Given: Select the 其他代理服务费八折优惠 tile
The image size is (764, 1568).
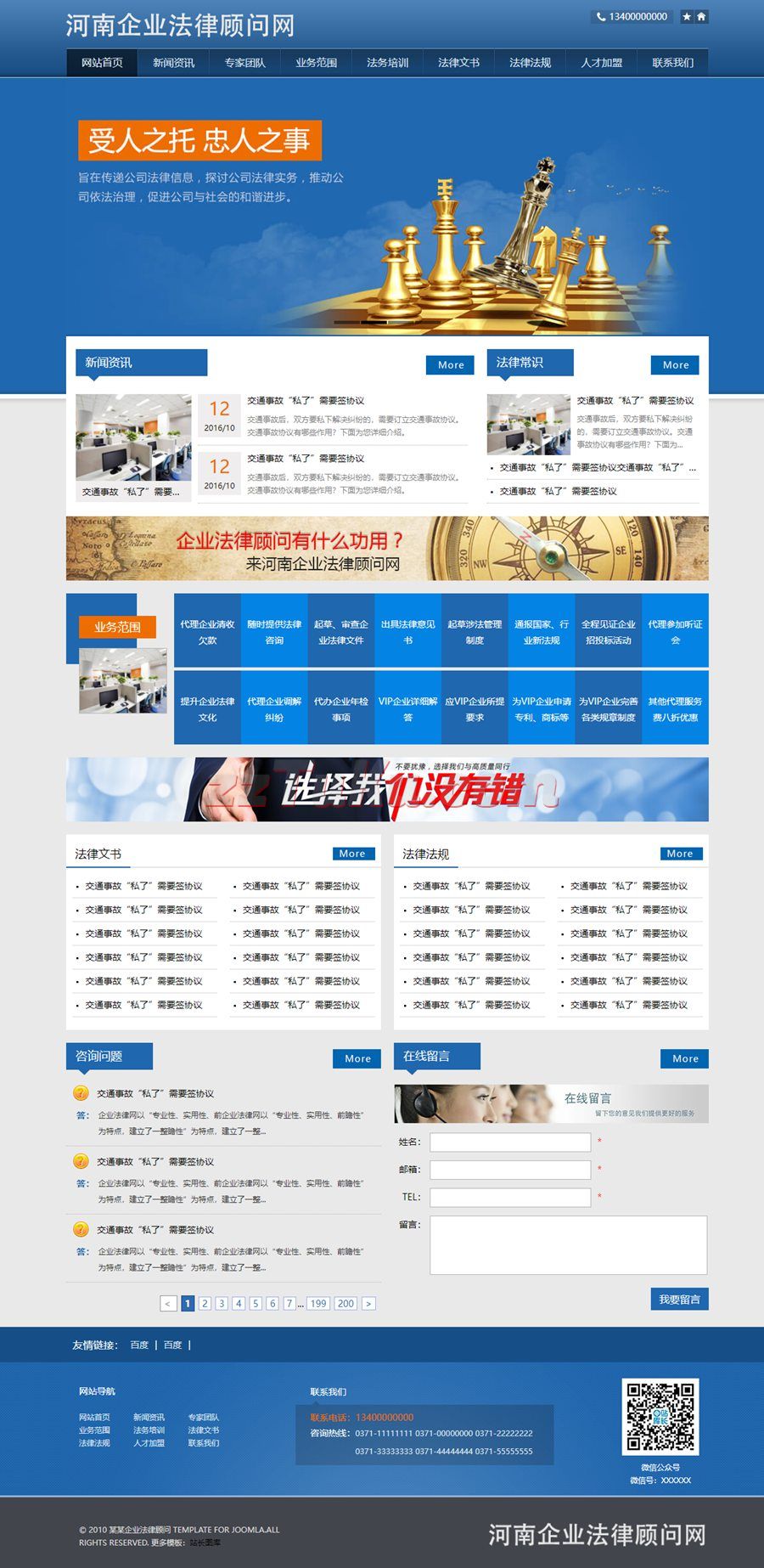Looking at the screenshot, I should (x=675, y=709).
